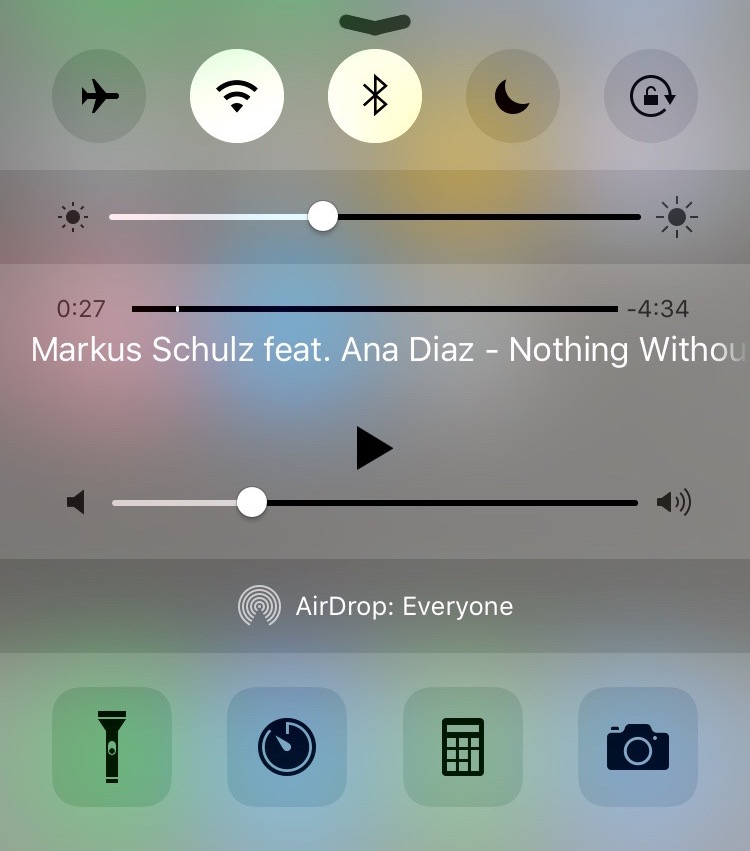Image resolution: width=750 pixels, height=851 pixels.
Task: Open AirDrop sharing options
Action: tap(376, 607)
